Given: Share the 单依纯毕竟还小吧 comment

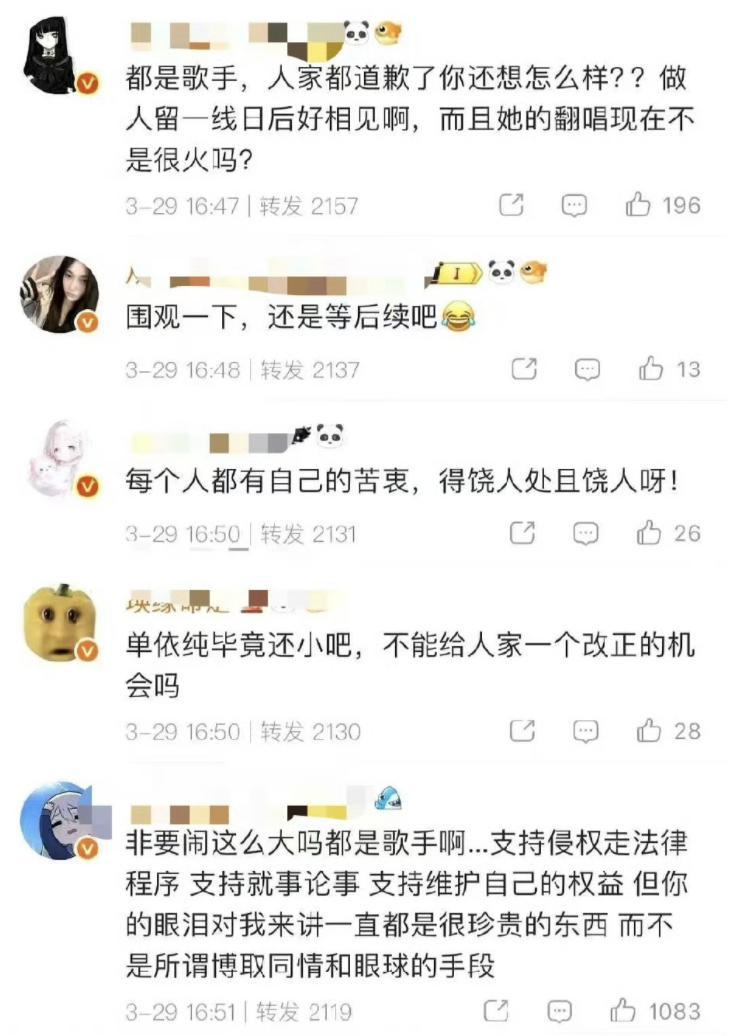Looking at the screenshot, I should click(524, 731).
